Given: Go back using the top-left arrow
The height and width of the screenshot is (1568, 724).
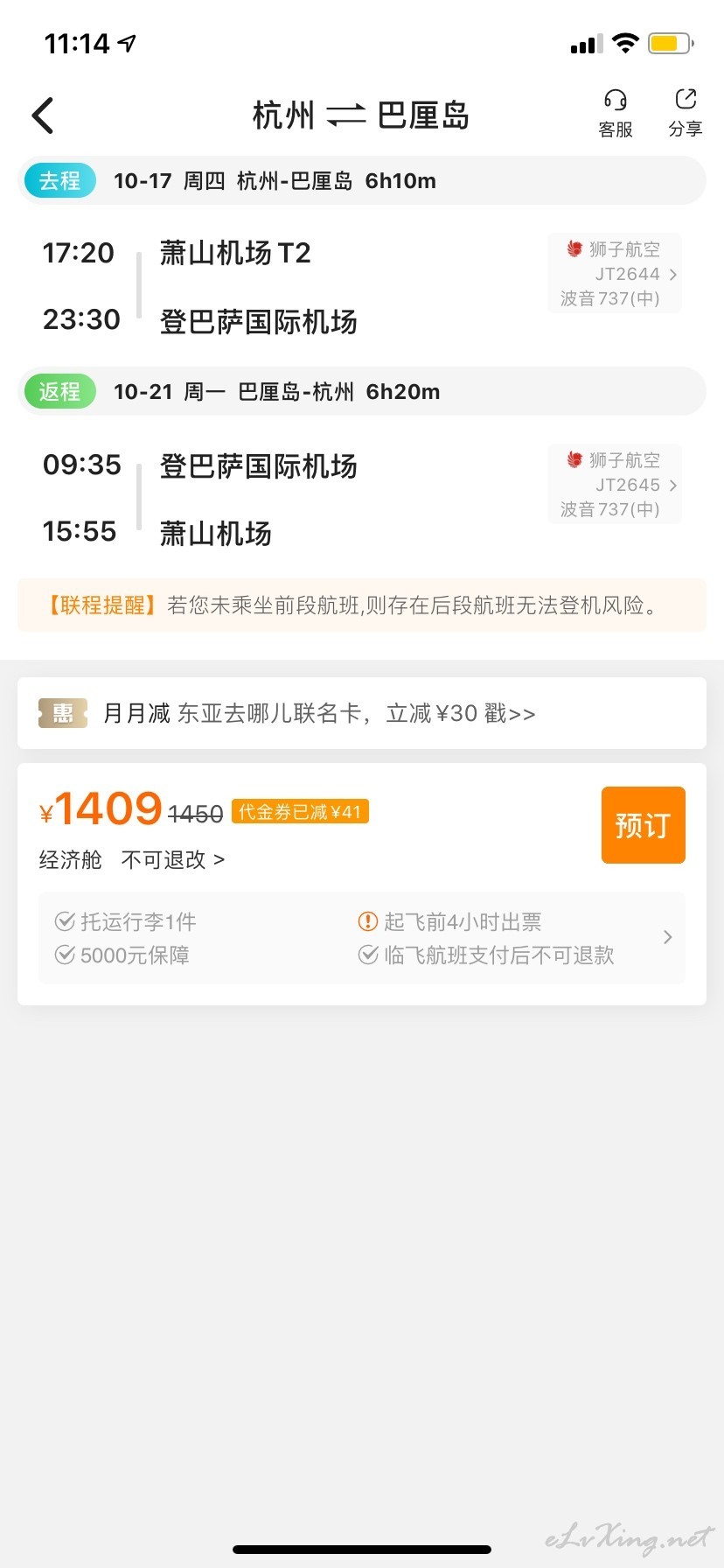Looking at the screenshot, I should pos(43,115).
